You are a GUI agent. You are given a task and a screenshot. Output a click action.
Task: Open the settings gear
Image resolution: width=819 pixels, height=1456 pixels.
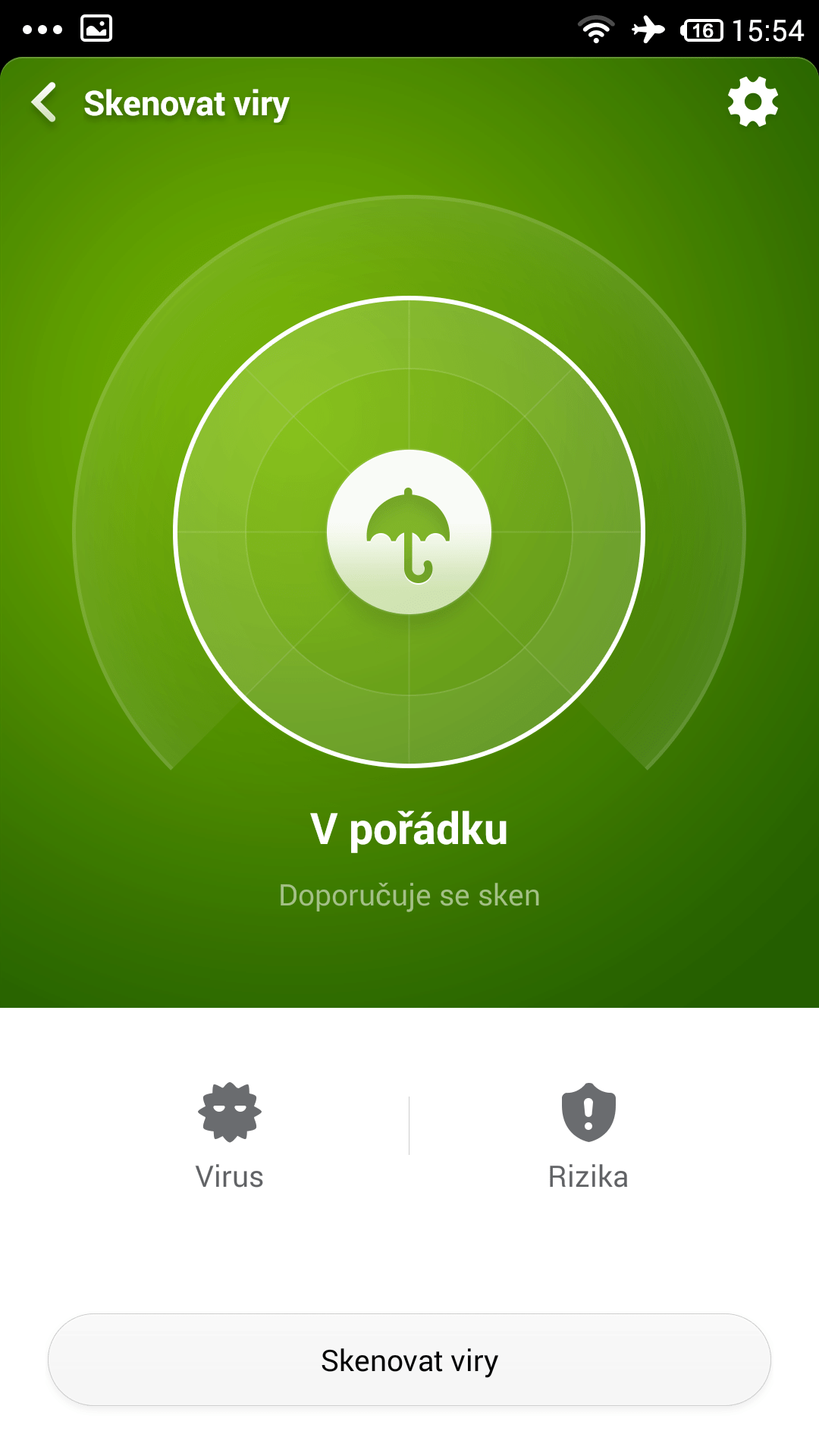(x=752, y=102)
